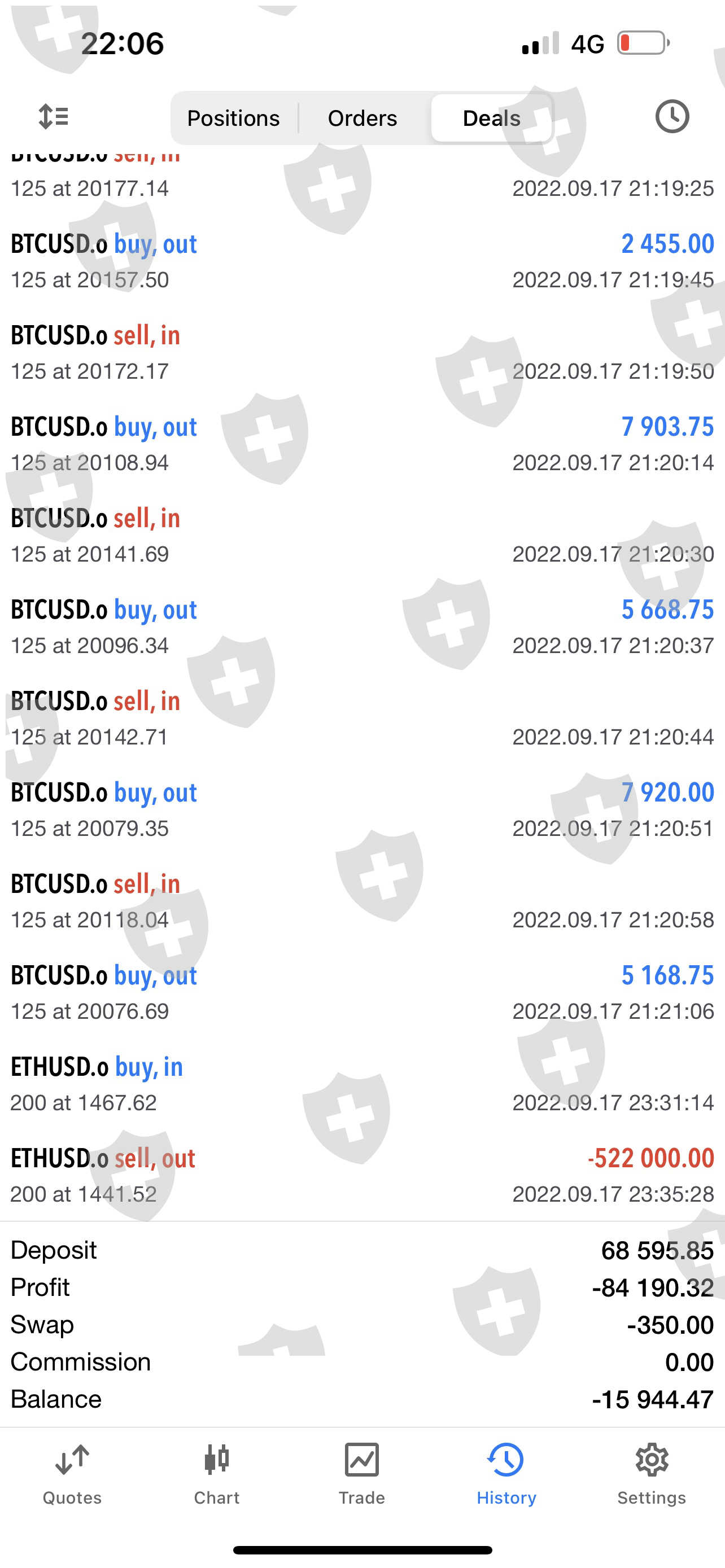Image resolution: width=725 pixels, height=1568 pixels.
Task: Open the BTCUSD.o buy deal with 7 903.75 profit
Action: pyautogui.click(x=362, y=444)
